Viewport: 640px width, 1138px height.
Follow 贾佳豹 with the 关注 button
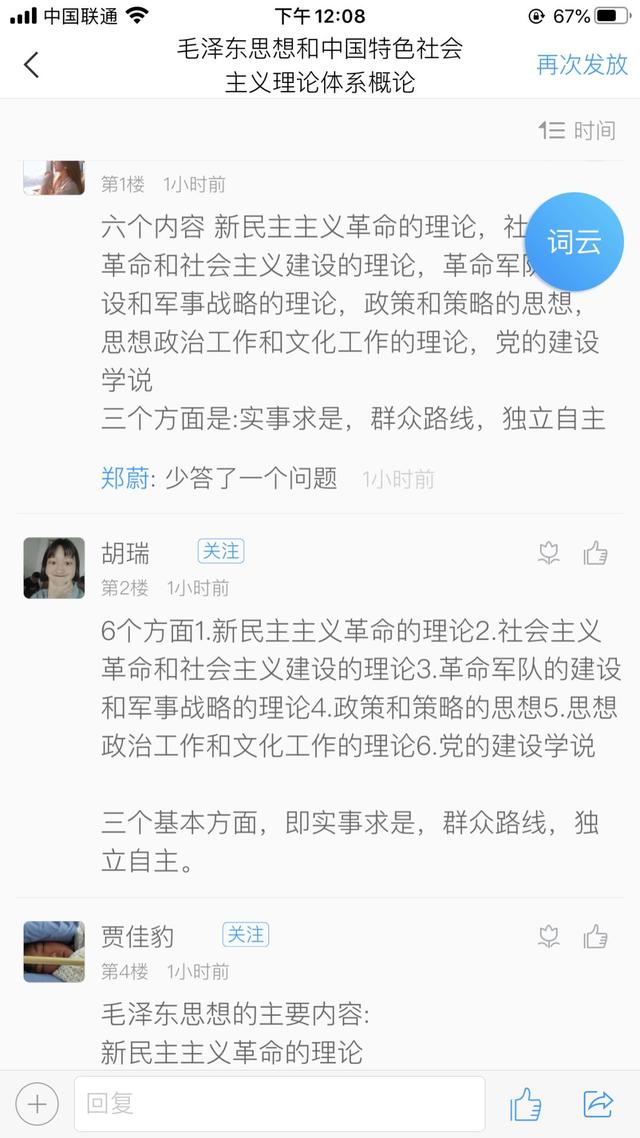[245, 934]
